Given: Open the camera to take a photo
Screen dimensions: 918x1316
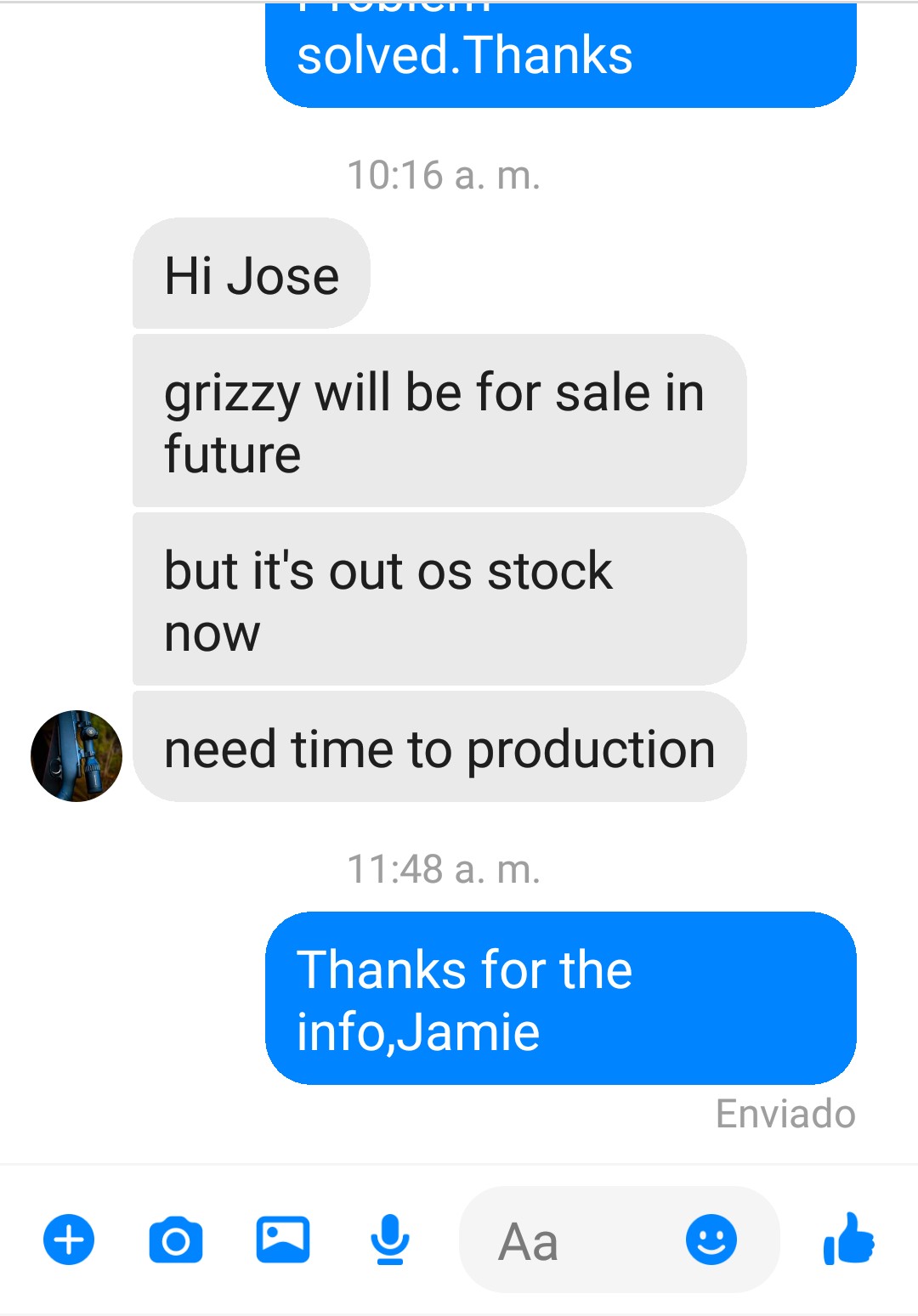Looking at the screenshot, I should [x=176, y=1240].
